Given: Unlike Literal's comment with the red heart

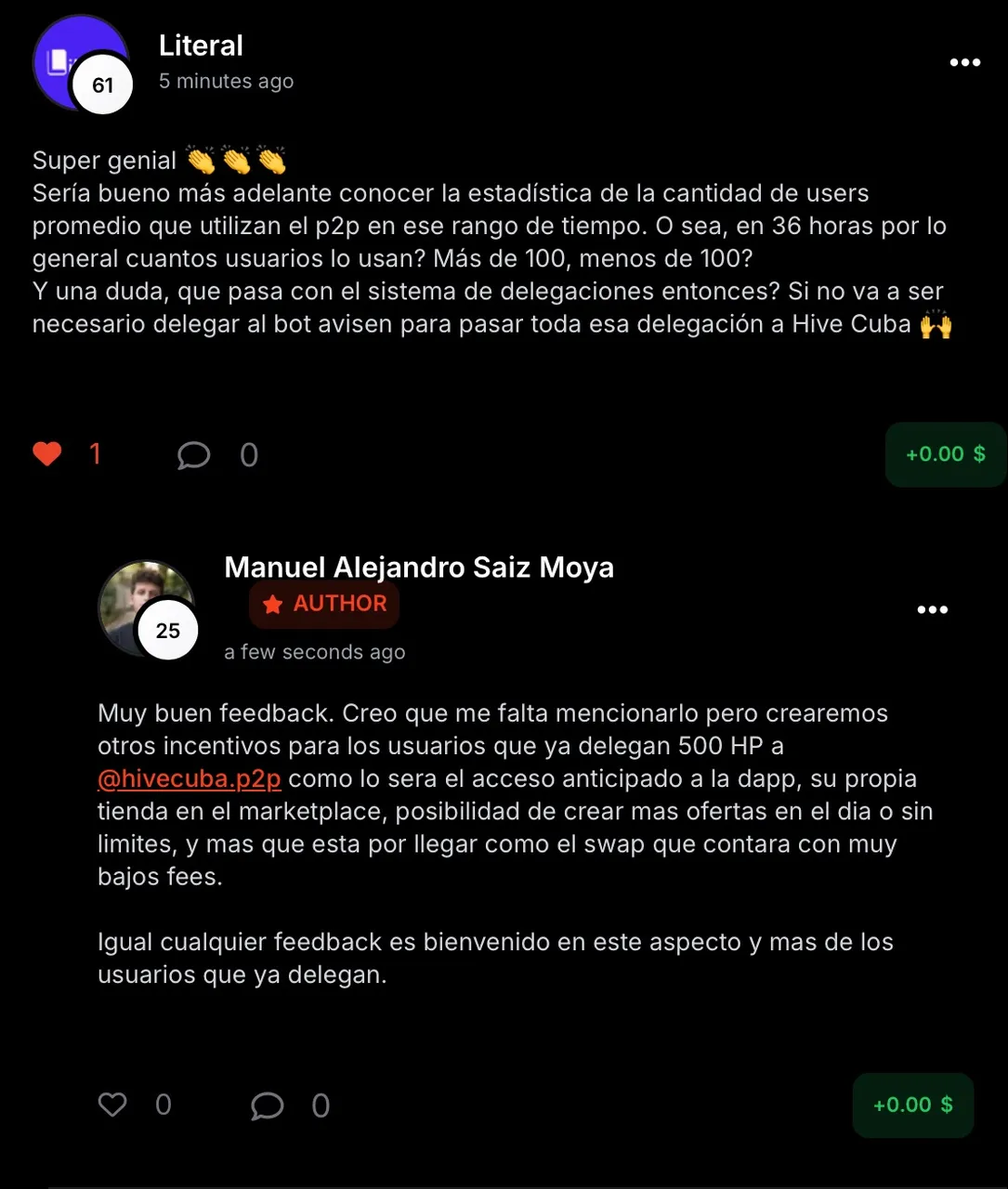Looking at the screenshot, I should click(47, 454).
